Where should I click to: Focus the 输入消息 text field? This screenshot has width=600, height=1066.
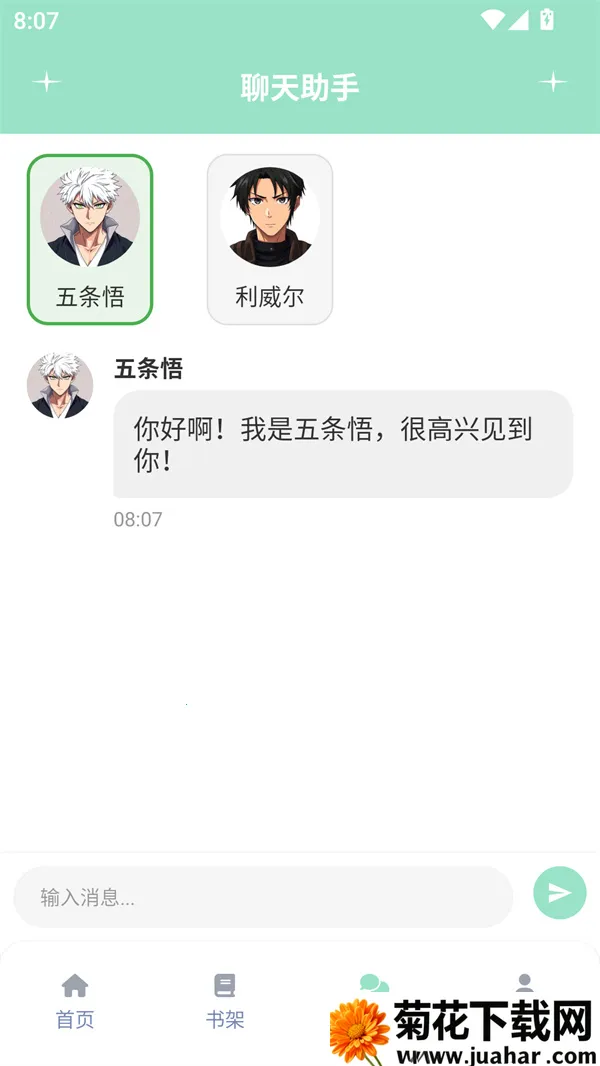click(262, 897)
